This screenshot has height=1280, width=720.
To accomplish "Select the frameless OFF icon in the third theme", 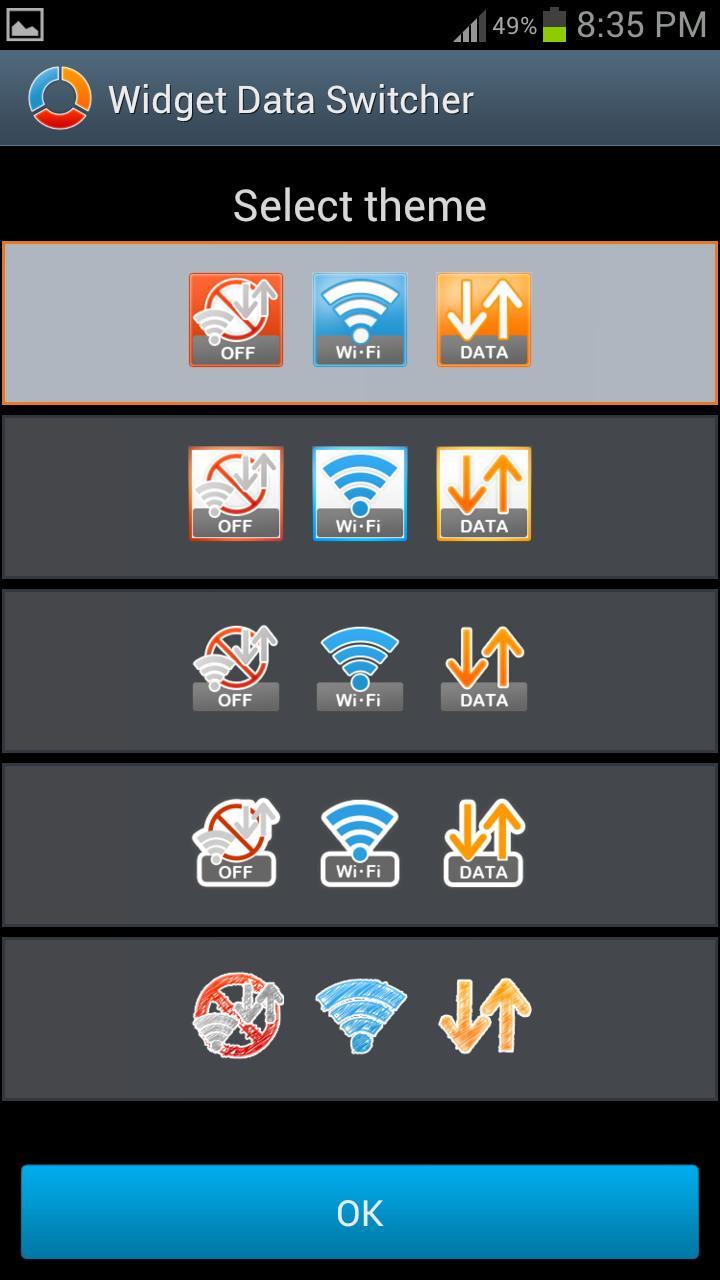I will tap(235, 665).
